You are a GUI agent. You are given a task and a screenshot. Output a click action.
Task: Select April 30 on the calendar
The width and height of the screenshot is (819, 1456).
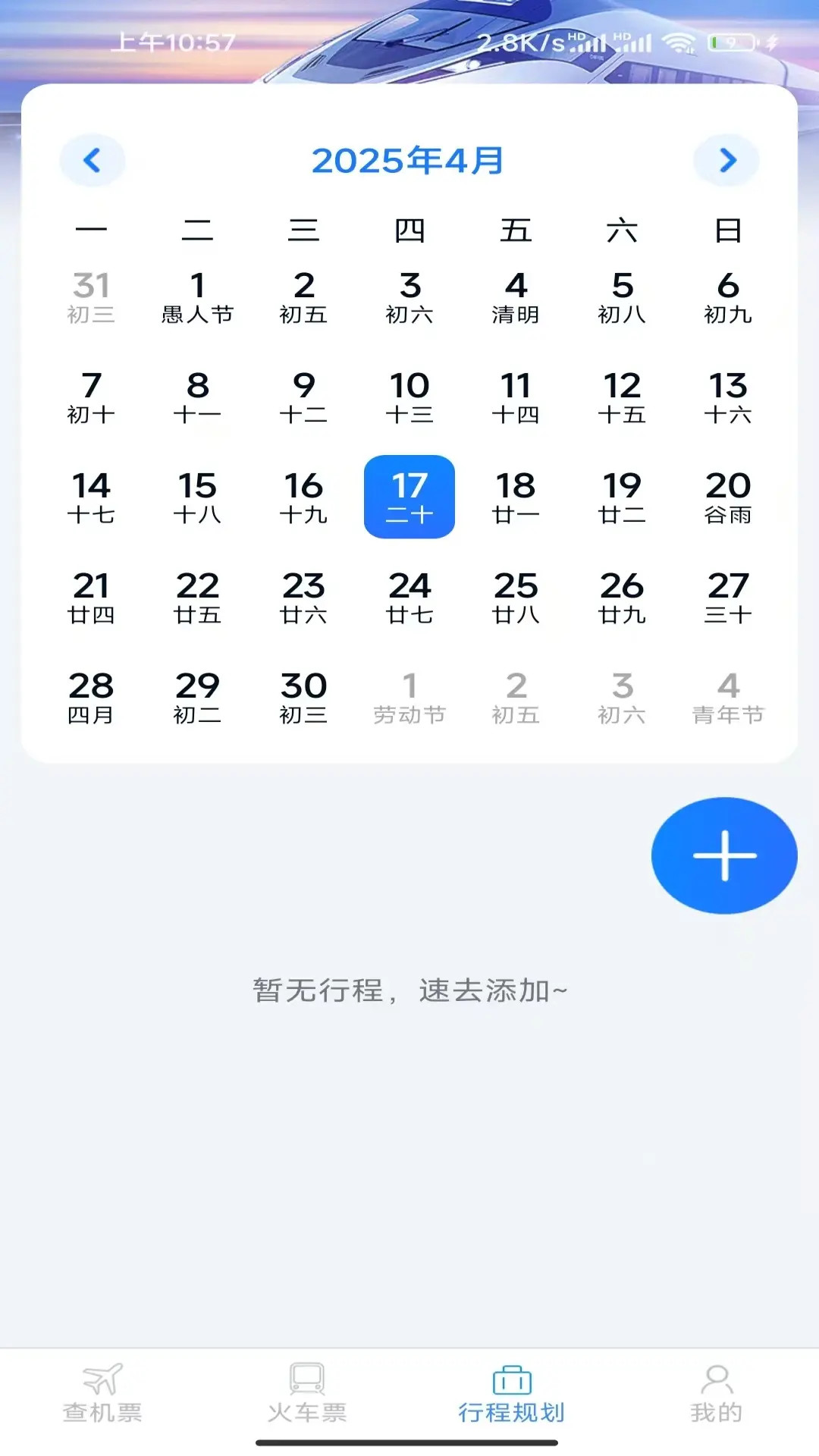(303, 696)
